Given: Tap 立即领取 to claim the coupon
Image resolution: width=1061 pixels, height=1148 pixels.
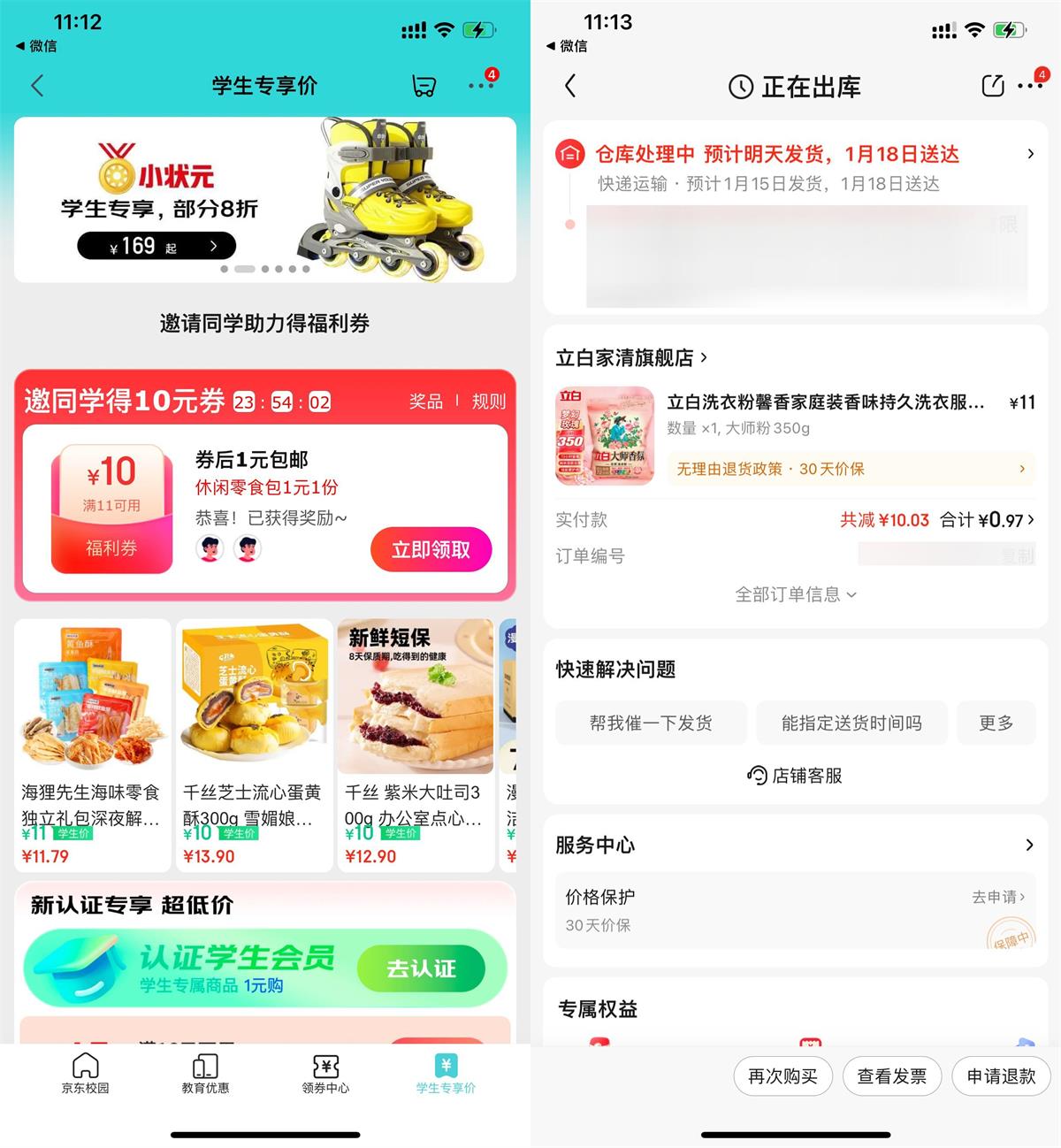Looking at the screenshot, I should (431, 549).
